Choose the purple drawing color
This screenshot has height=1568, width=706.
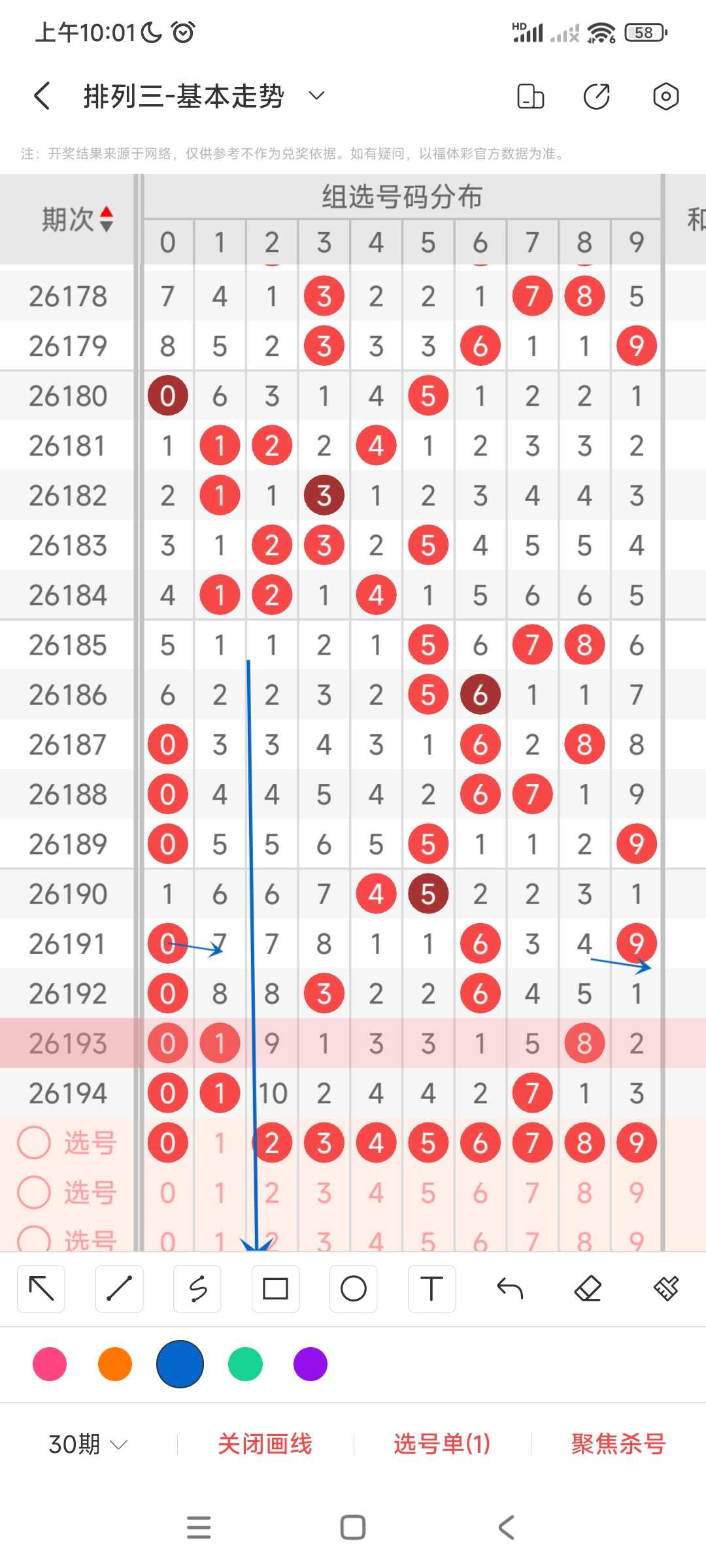click(x=311, y=1364)
